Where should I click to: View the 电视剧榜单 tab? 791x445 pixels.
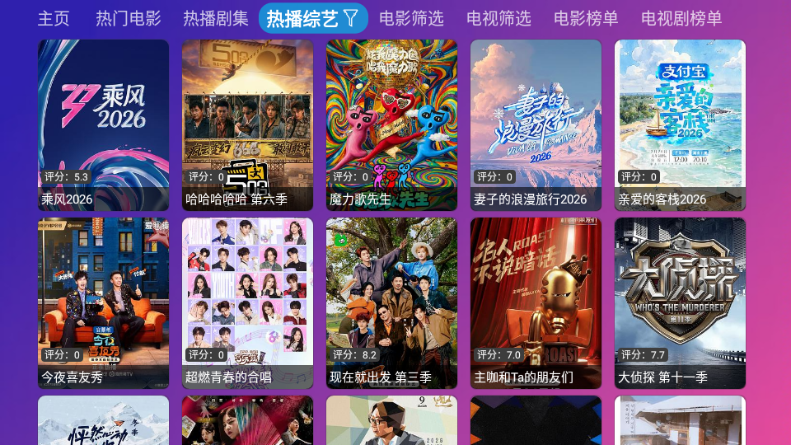click(x=681, y=18)
